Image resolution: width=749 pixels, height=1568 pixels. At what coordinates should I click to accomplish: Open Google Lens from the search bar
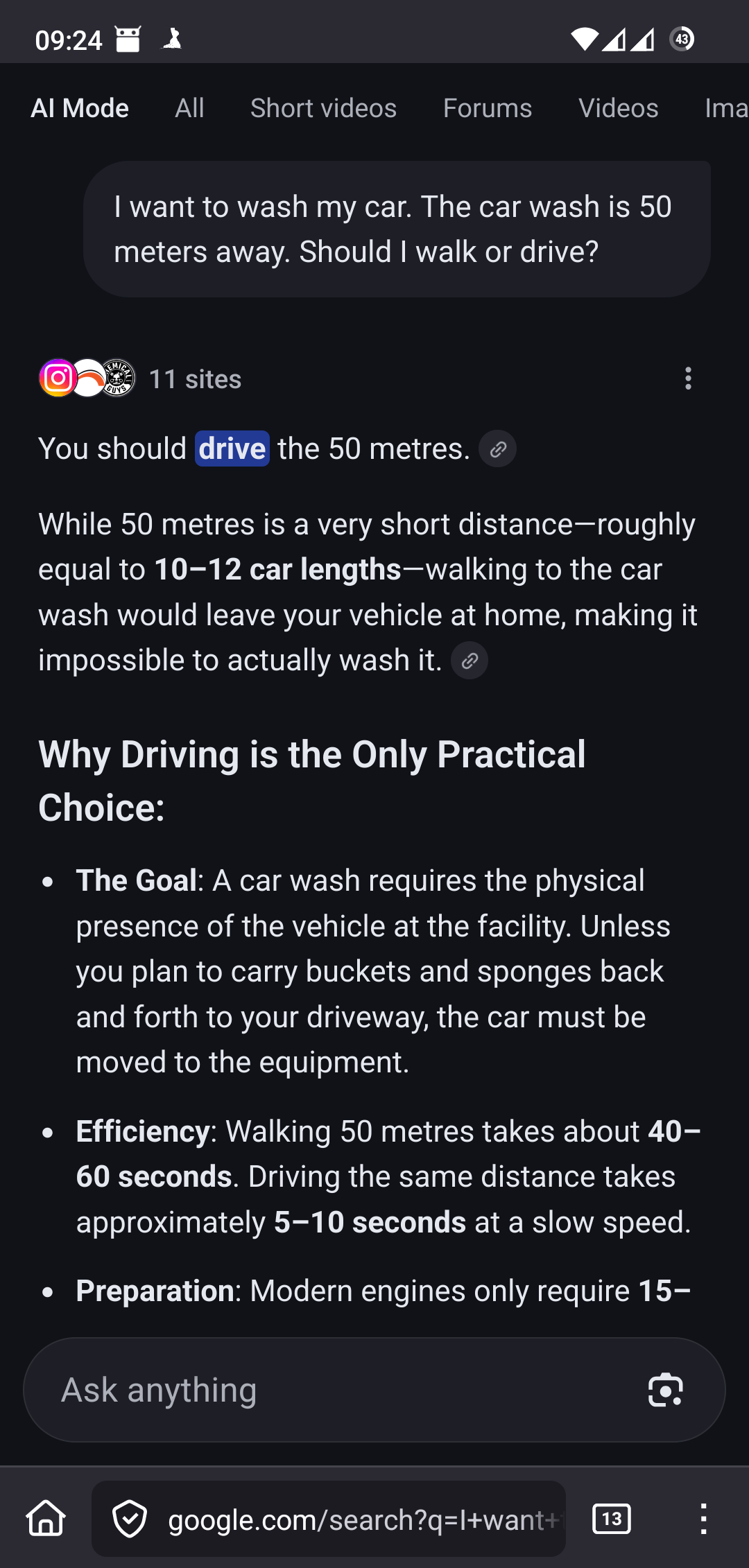pos(667,1389)
